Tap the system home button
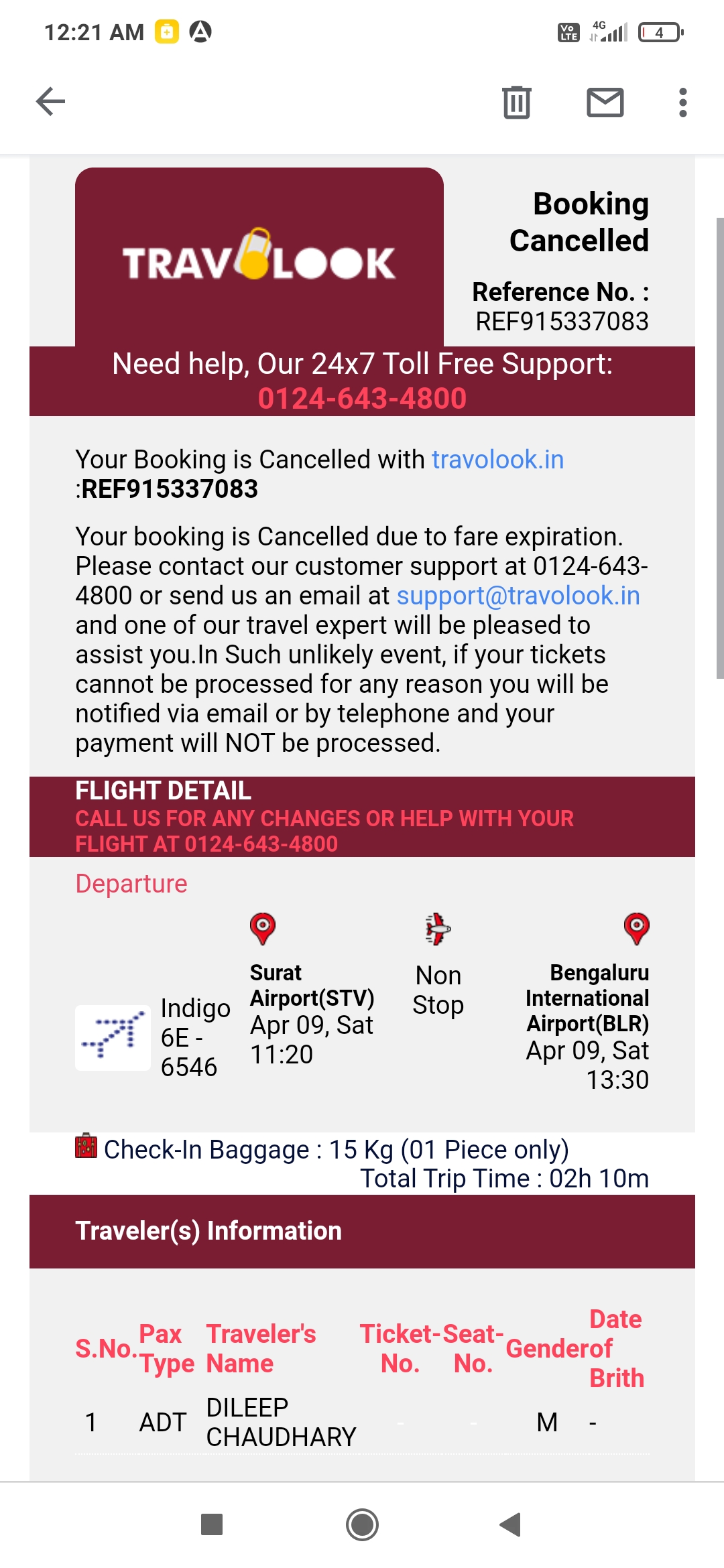Image resolution: width=724 pixels, height=1568 pixels. 362,1525
